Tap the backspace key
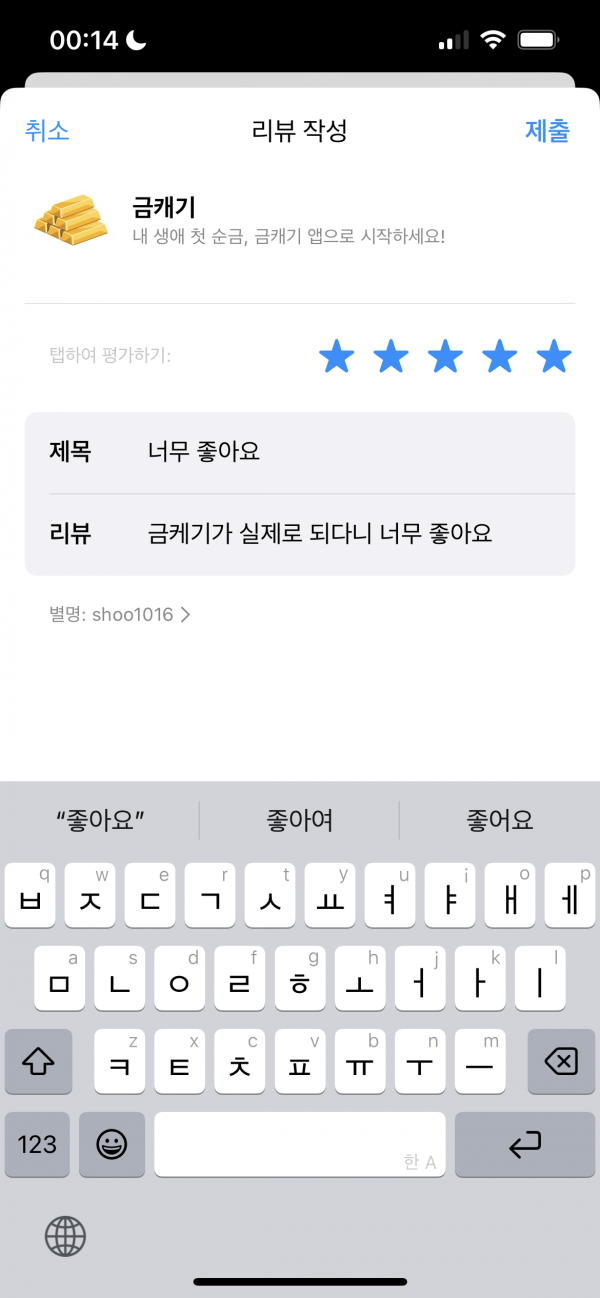This screenshot has height=1298, width=600. click(x=561, y=1061)
